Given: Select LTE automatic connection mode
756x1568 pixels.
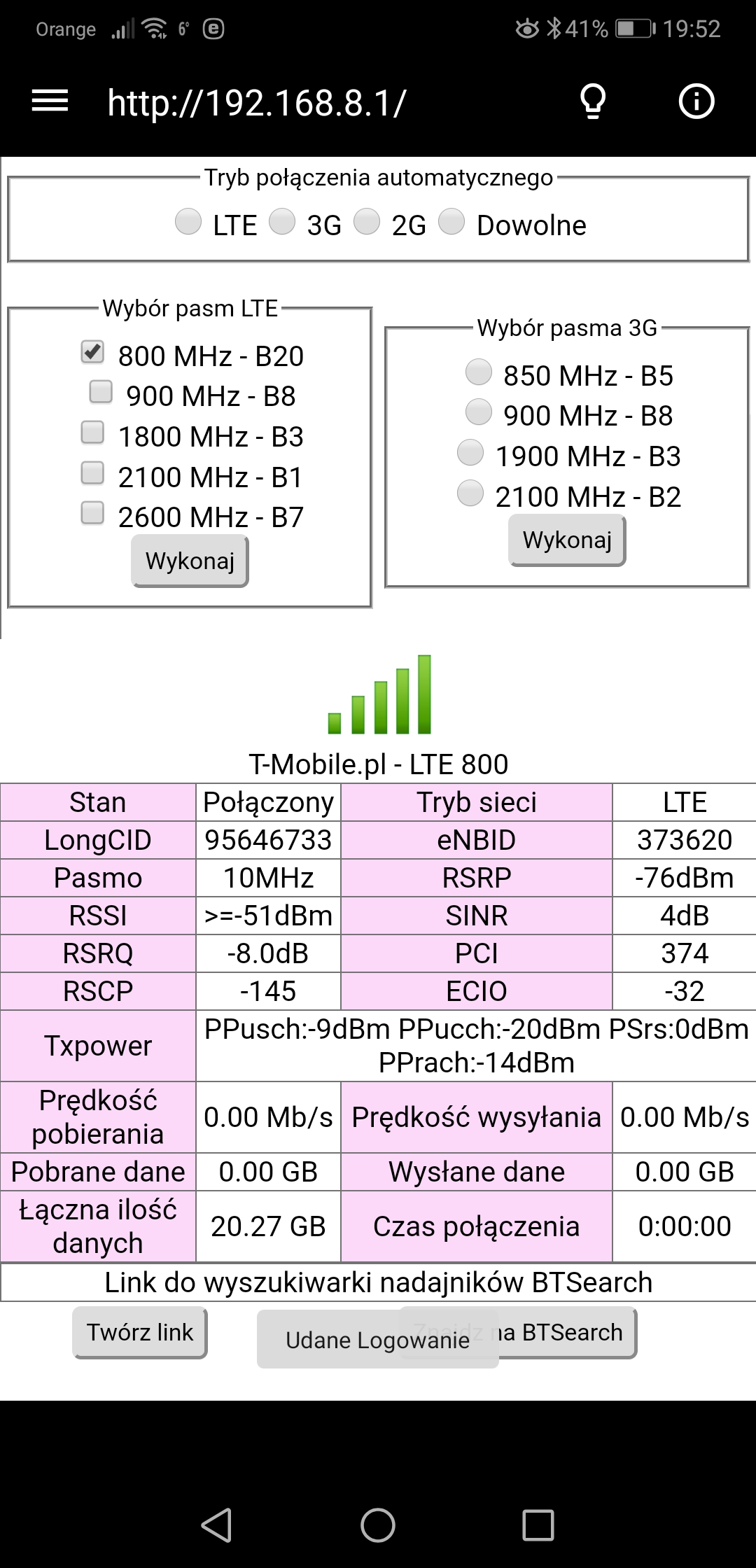Looking at the screenshot, I should 188,222.
